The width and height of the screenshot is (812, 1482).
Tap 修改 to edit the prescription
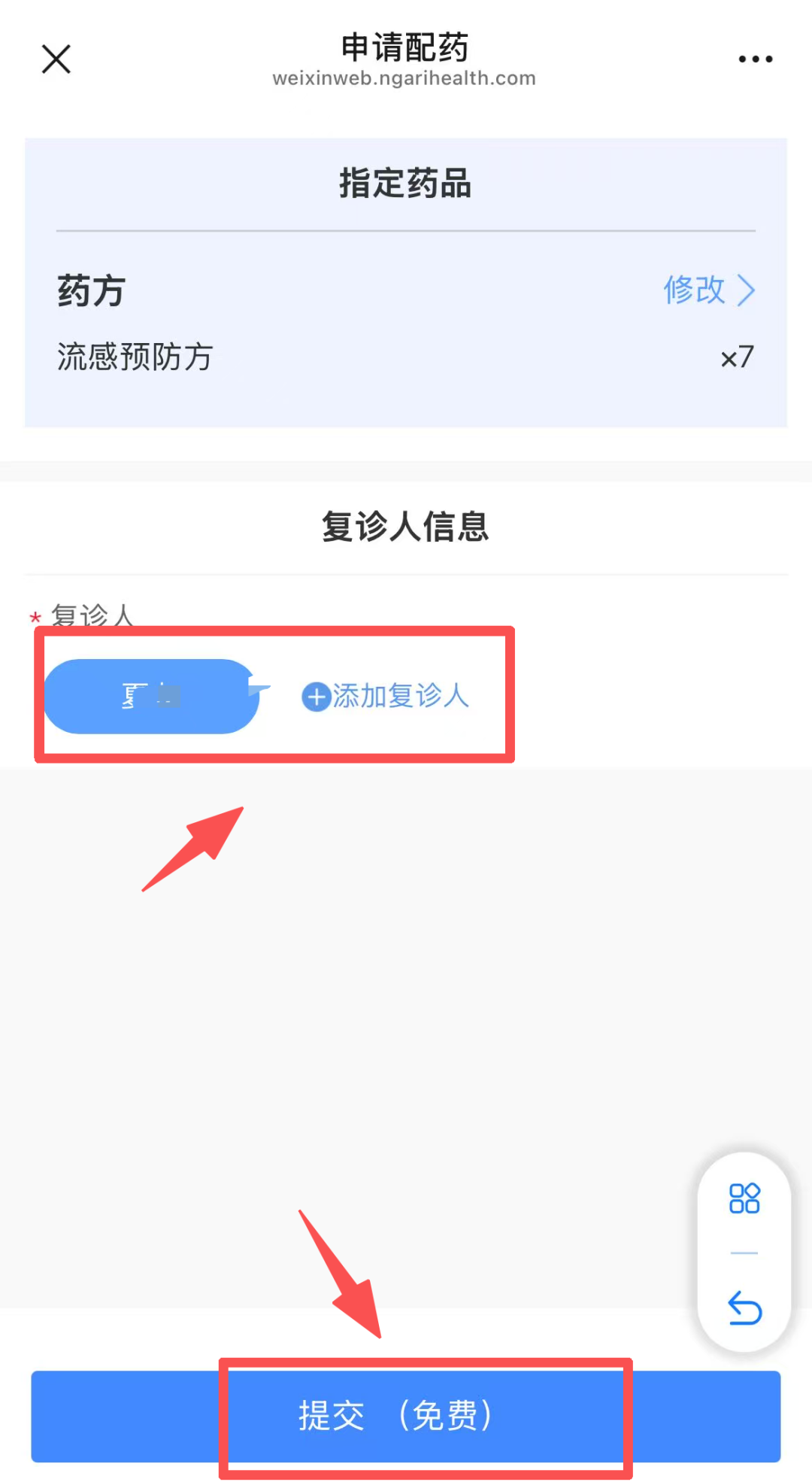(x=708, y=290)
